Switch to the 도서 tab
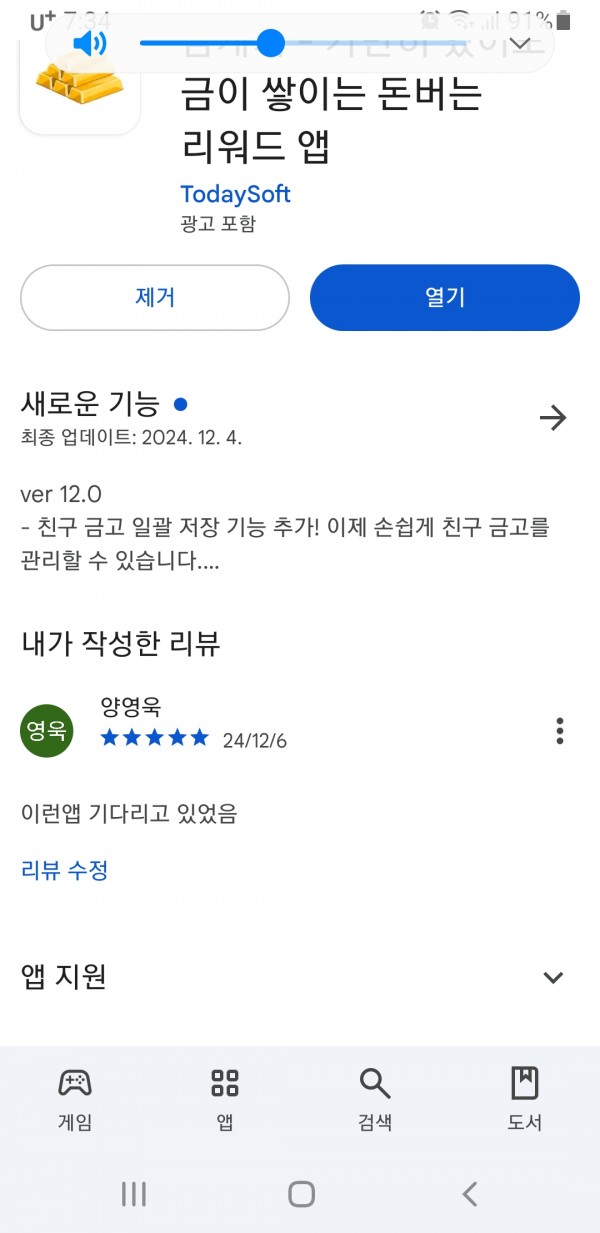The width and height of the screenshot is (600, 1233). (x=525, y=1098)
